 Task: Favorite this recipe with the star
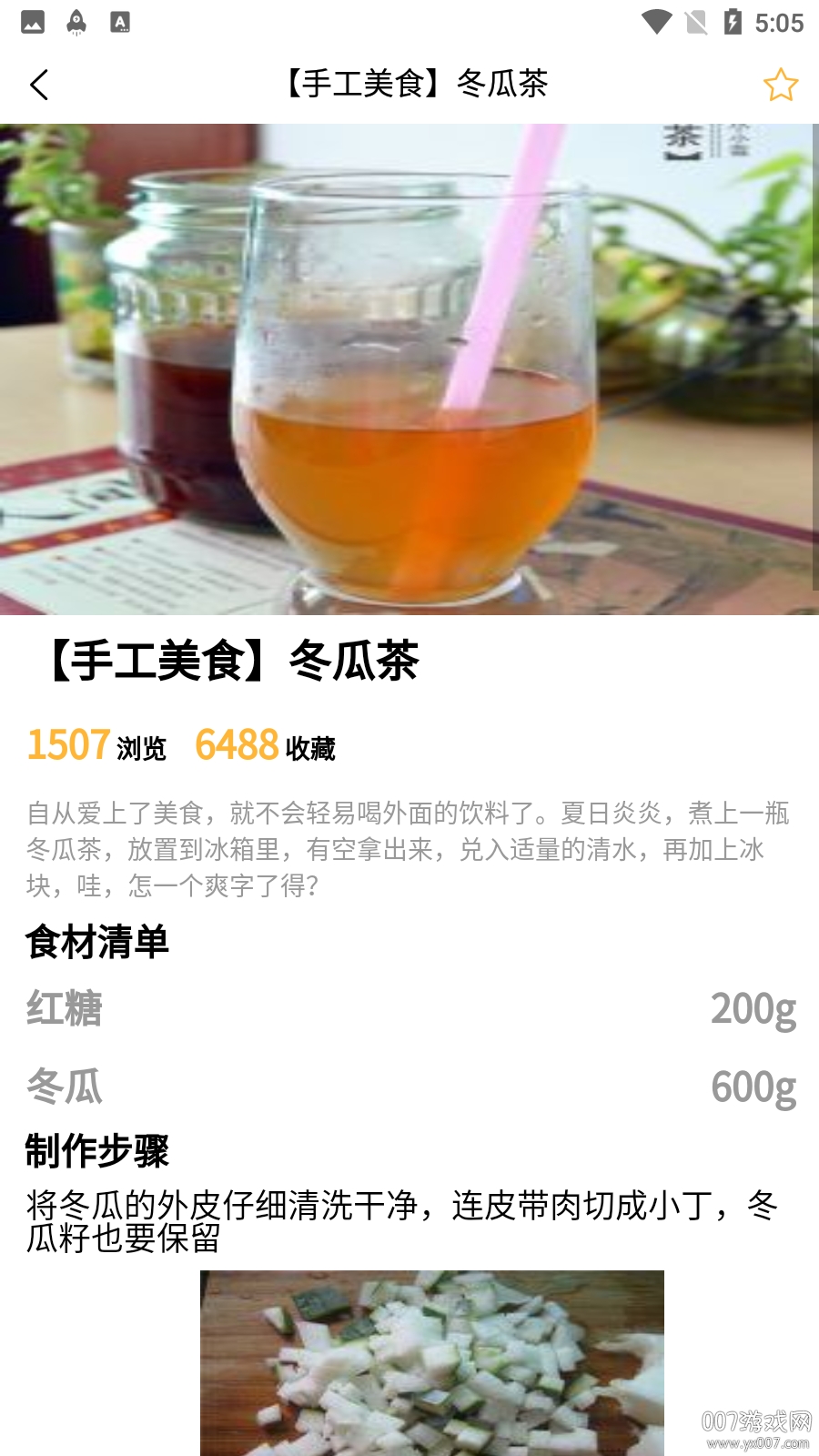pos(780,85)
